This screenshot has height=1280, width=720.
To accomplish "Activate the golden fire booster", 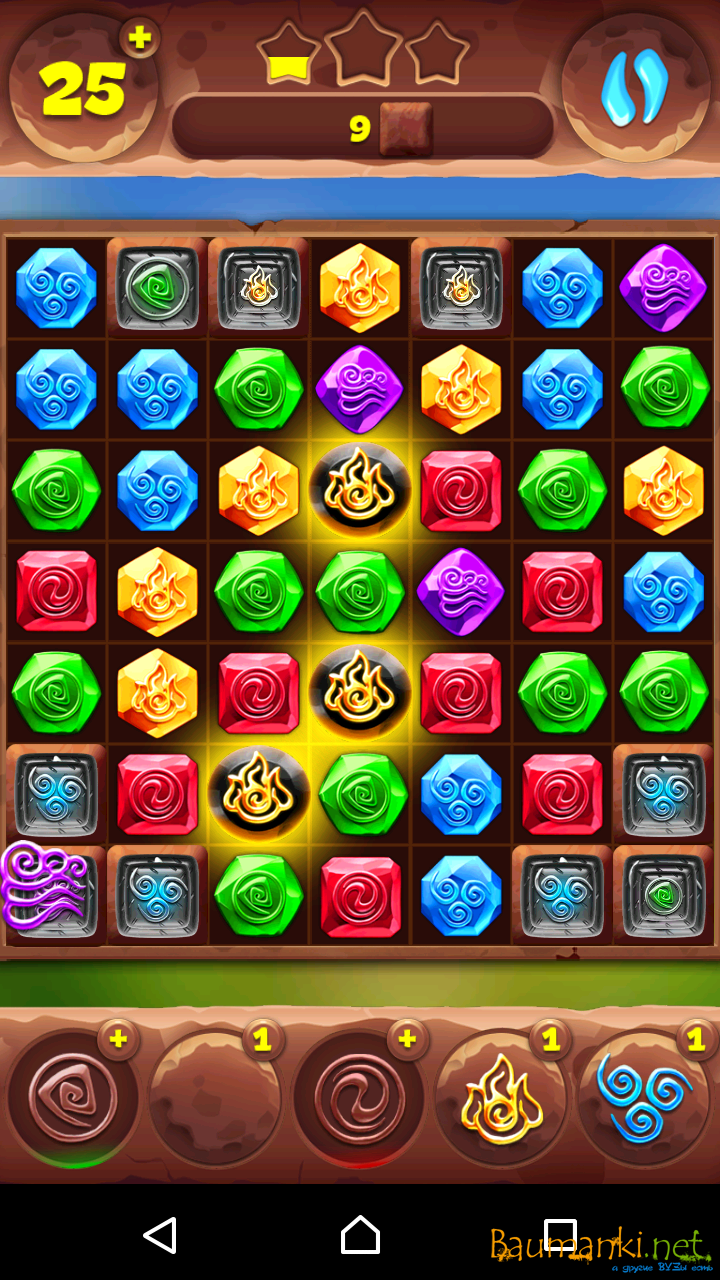I will 502,1098.
